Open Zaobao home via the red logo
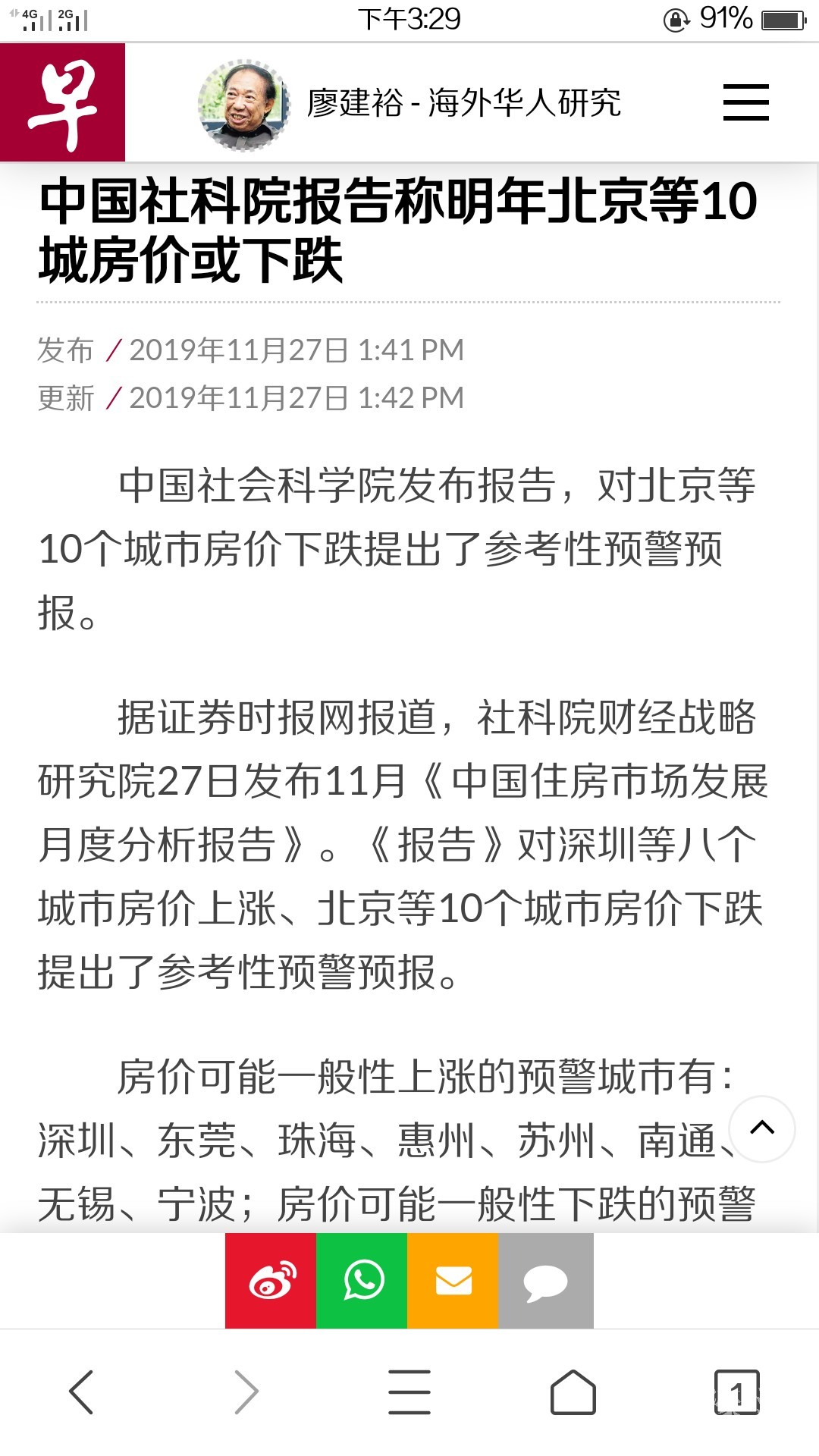The height and width of the screenshot is (1456, 819). pyautogui.click(x=62, y=102)
